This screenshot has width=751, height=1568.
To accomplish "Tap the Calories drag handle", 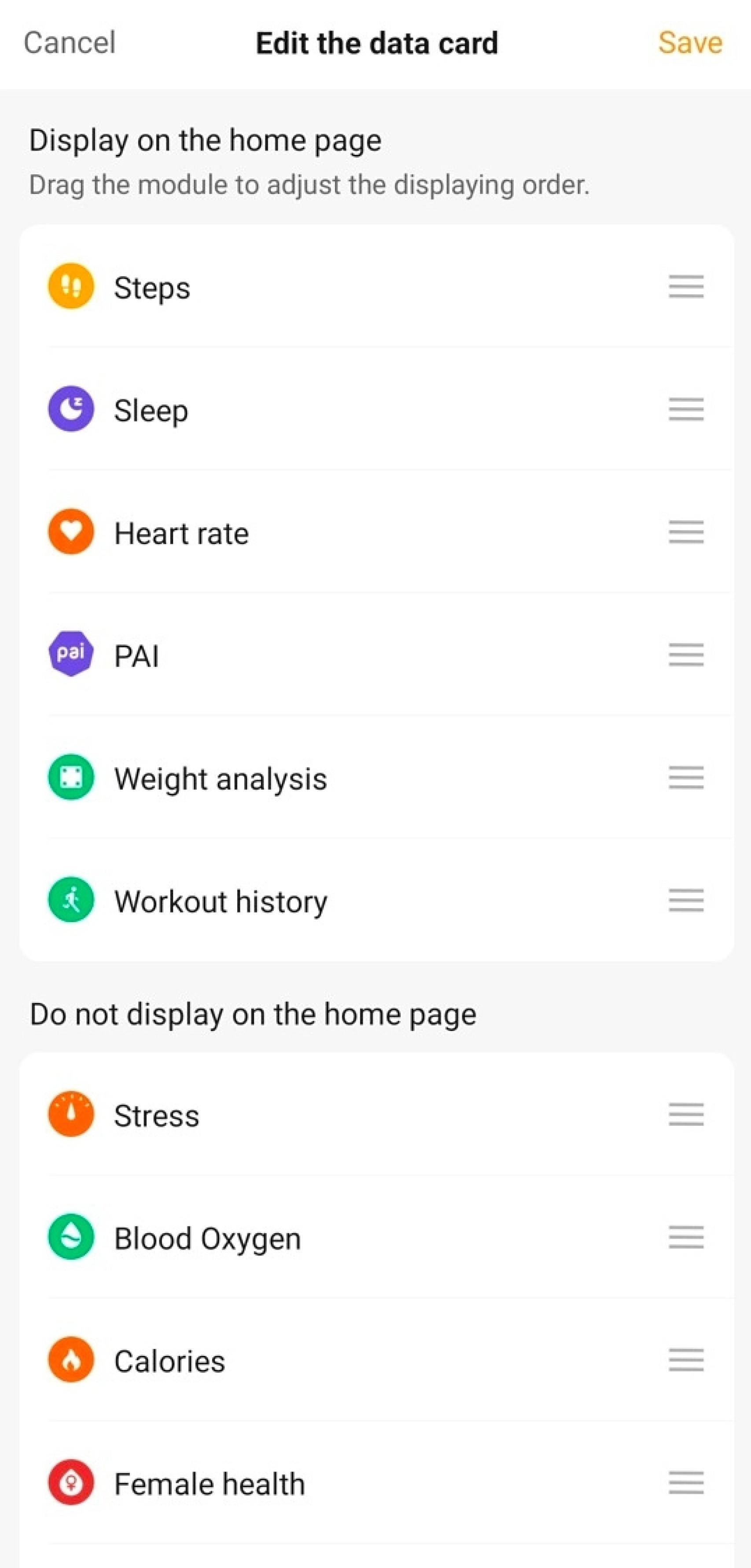I will (686, 1360).
